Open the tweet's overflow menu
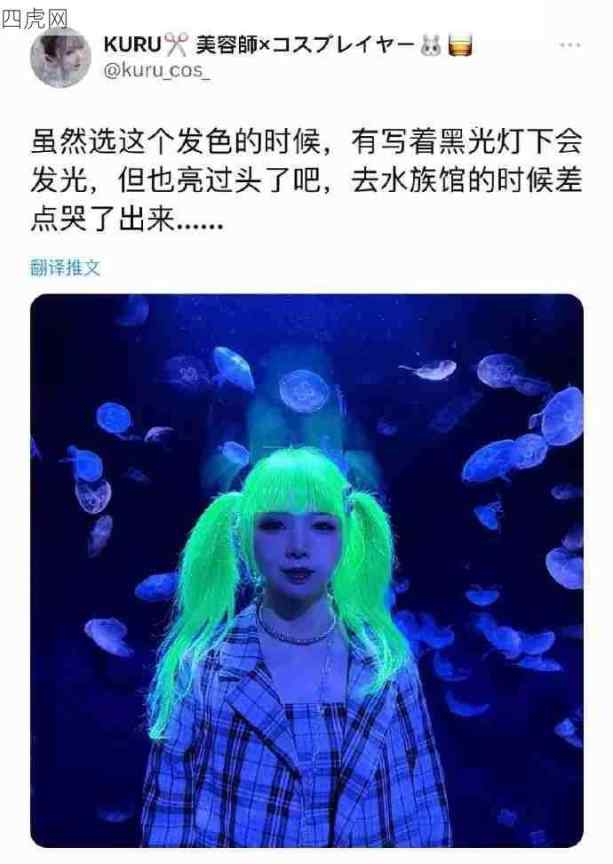This screenshot has width=613, height=864. (x=569, y=46)
